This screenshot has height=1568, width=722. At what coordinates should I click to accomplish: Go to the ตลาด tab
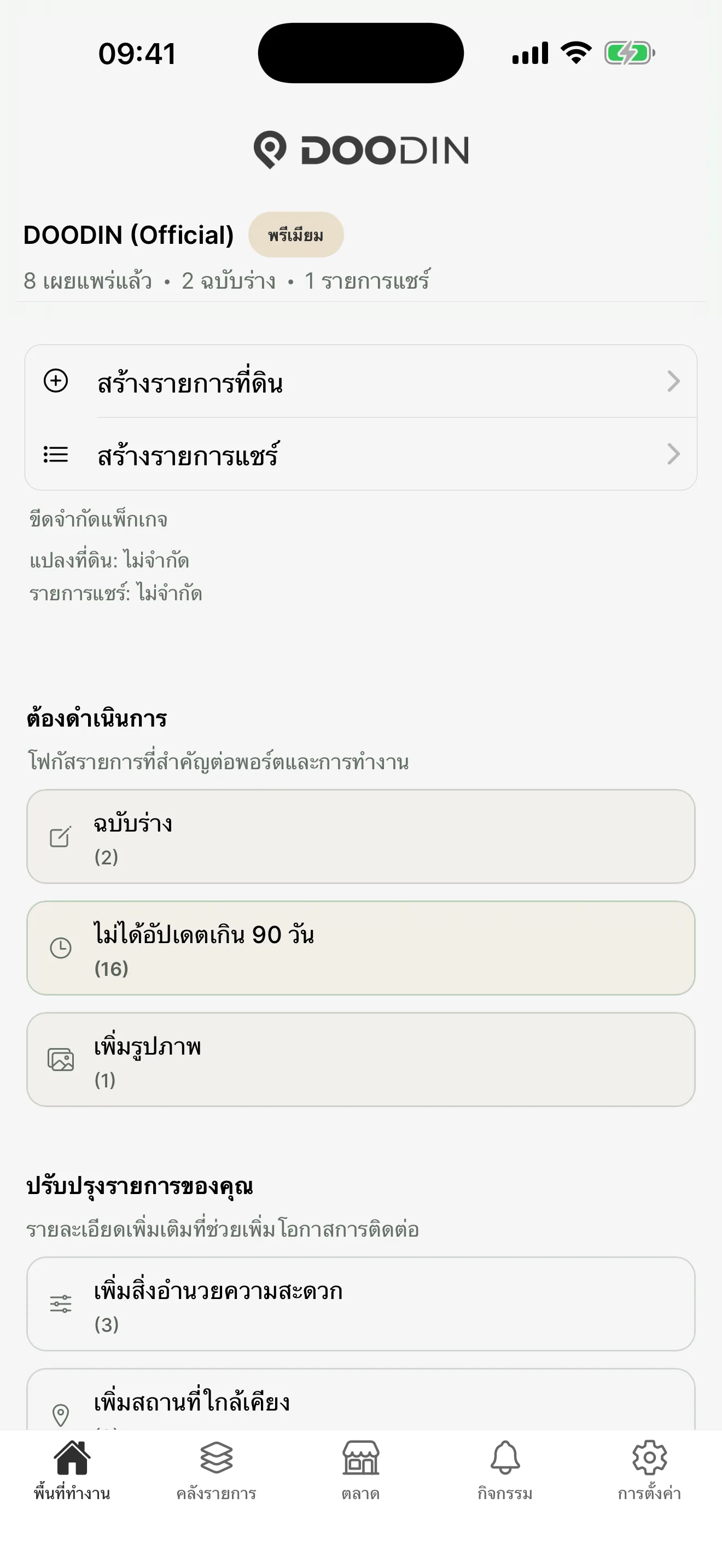(x=360, y=1470)
